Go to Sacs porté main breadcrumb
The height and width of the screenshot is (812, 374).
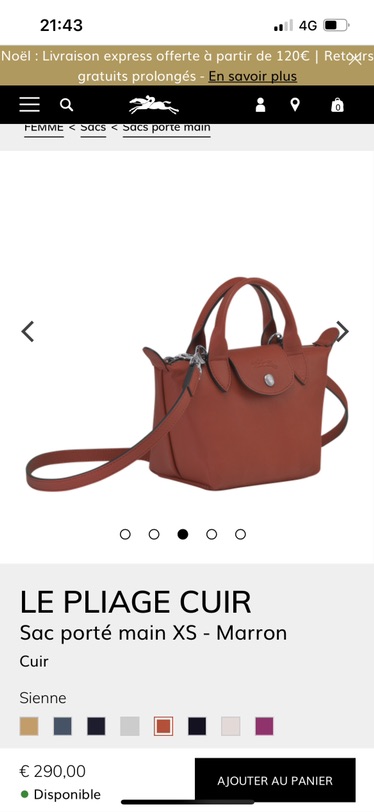point(166,128)
